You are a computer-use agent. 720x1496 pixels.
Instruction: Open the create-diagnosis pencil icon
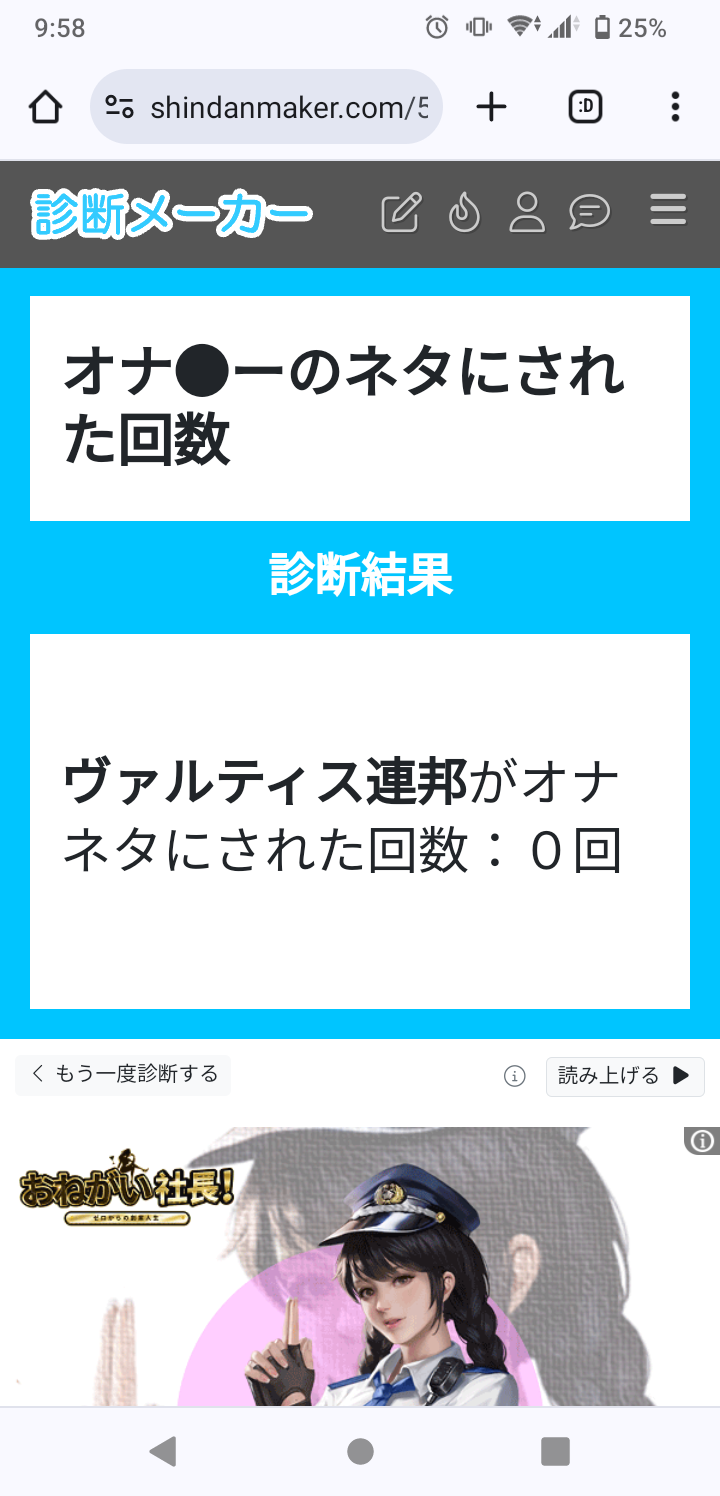tap(401, 213)
